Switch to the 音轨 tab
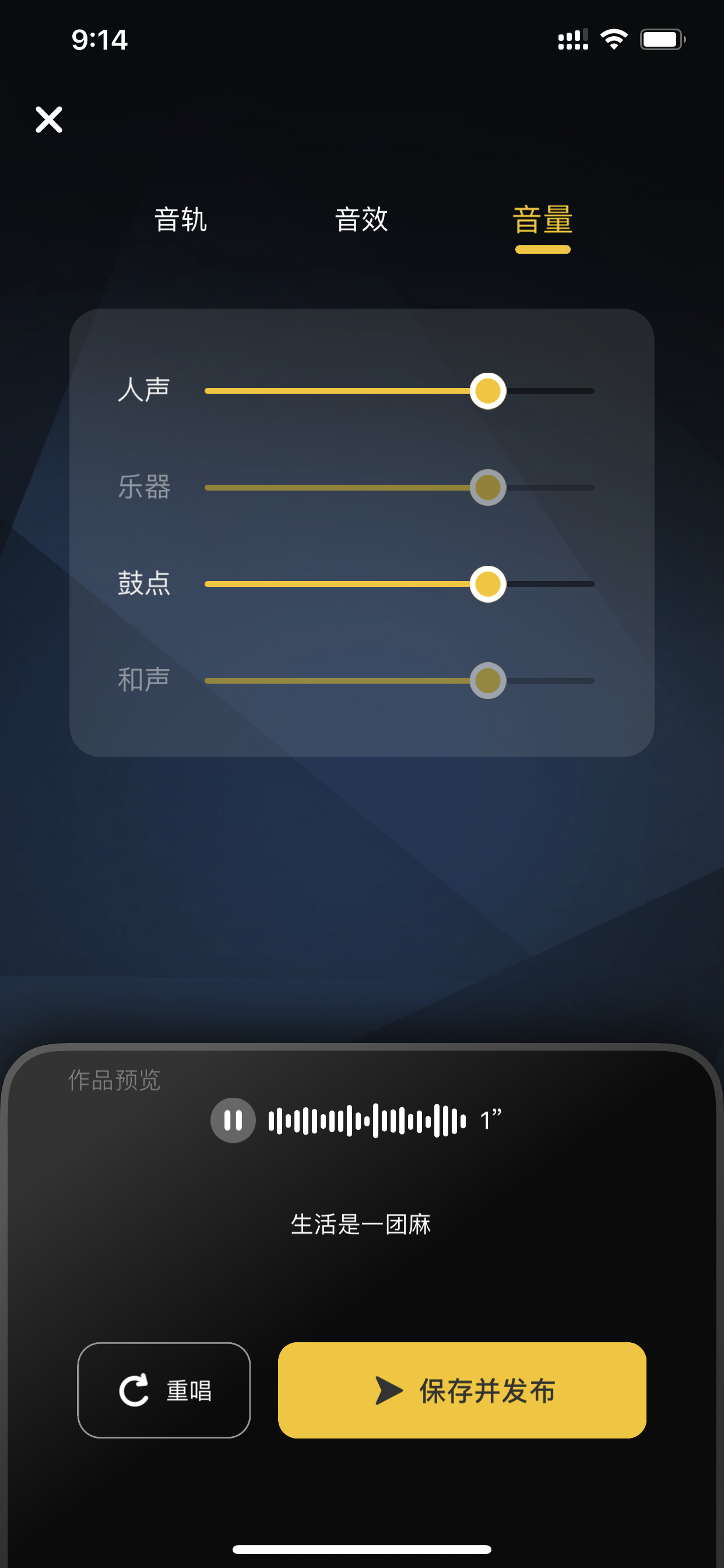This screenshot has width=724, height=1568. click(x=181, y=219)
